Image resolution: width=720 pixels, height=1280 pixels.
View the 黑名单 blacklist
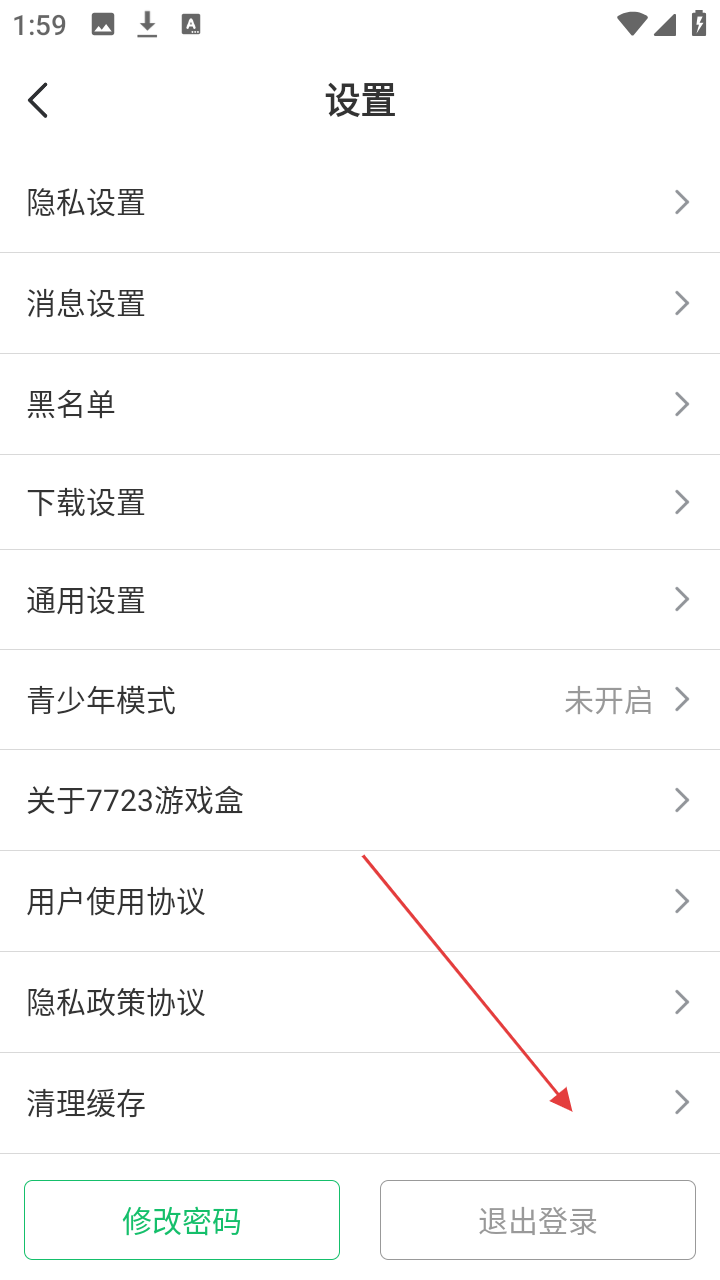[x=360, y=404]
